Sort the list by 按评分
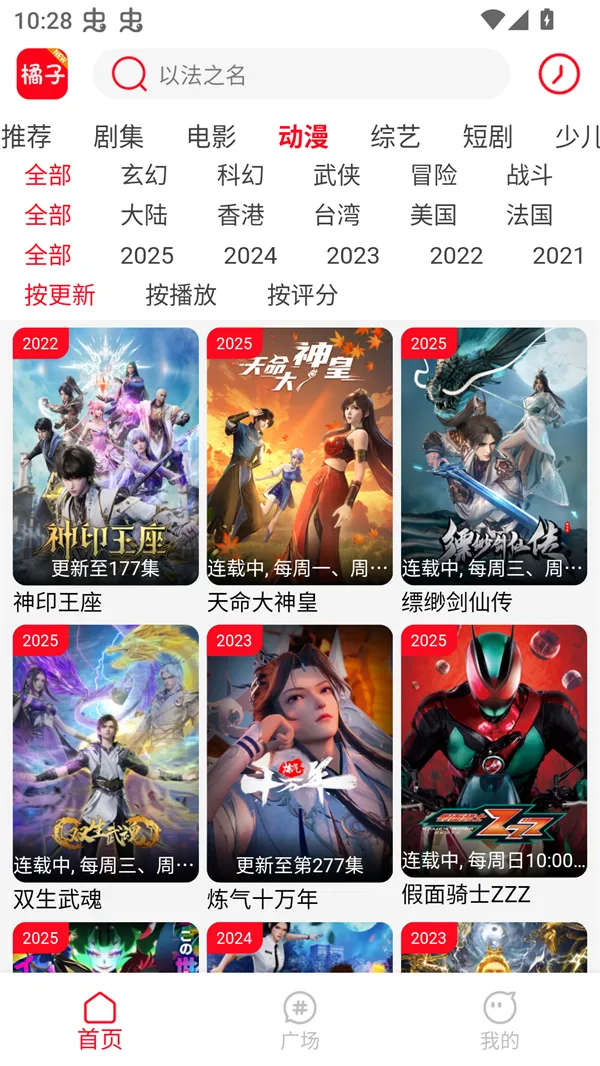The image size is (600, 1066). tap(302, 295)
